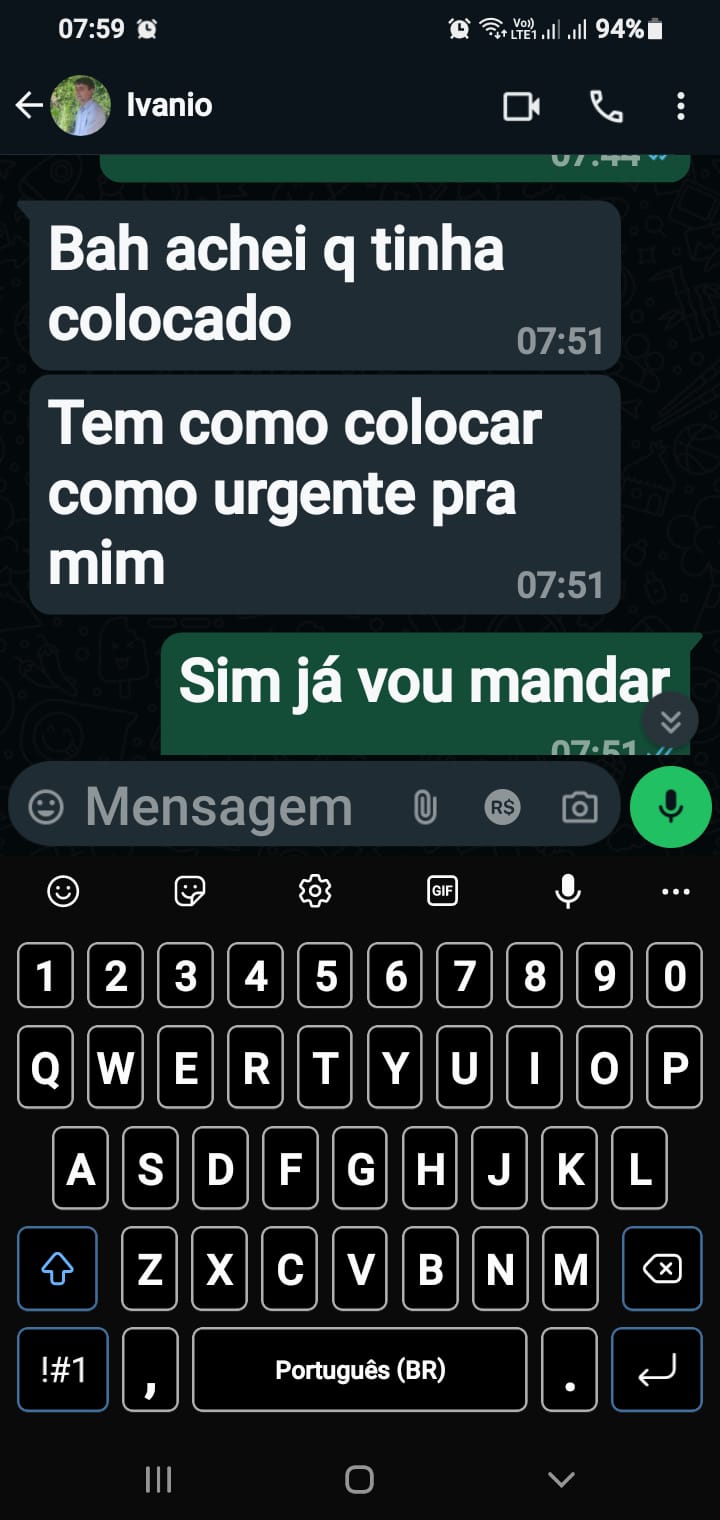The width and height of the screenshot is (720, 1520).
Task: Open keyboard settings gear
Action: [x=315, y=890]
